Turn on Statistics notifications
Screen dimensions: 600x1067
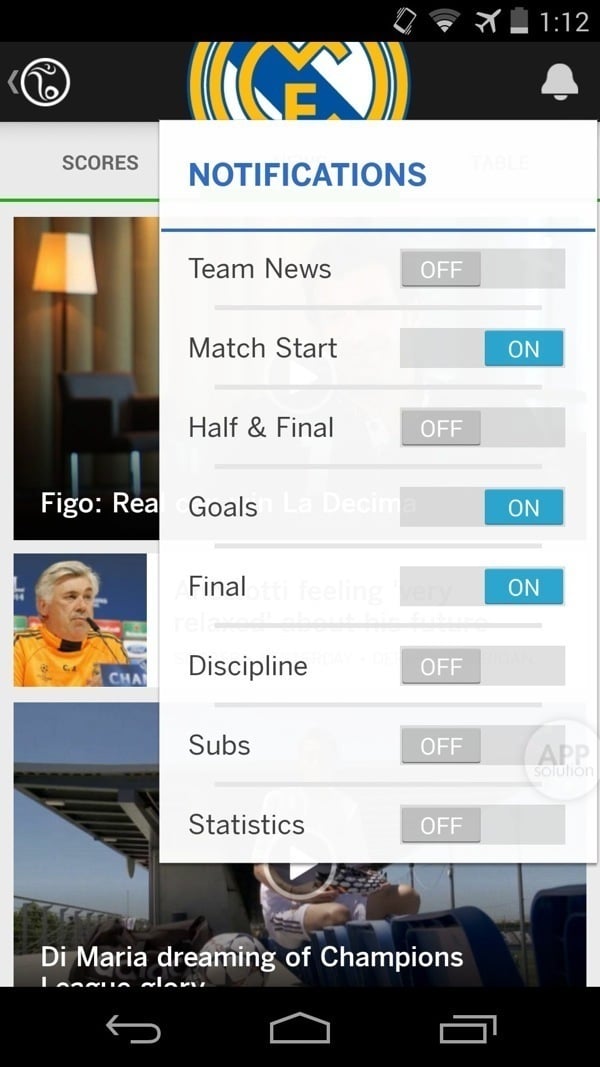[x=482, y=825]
